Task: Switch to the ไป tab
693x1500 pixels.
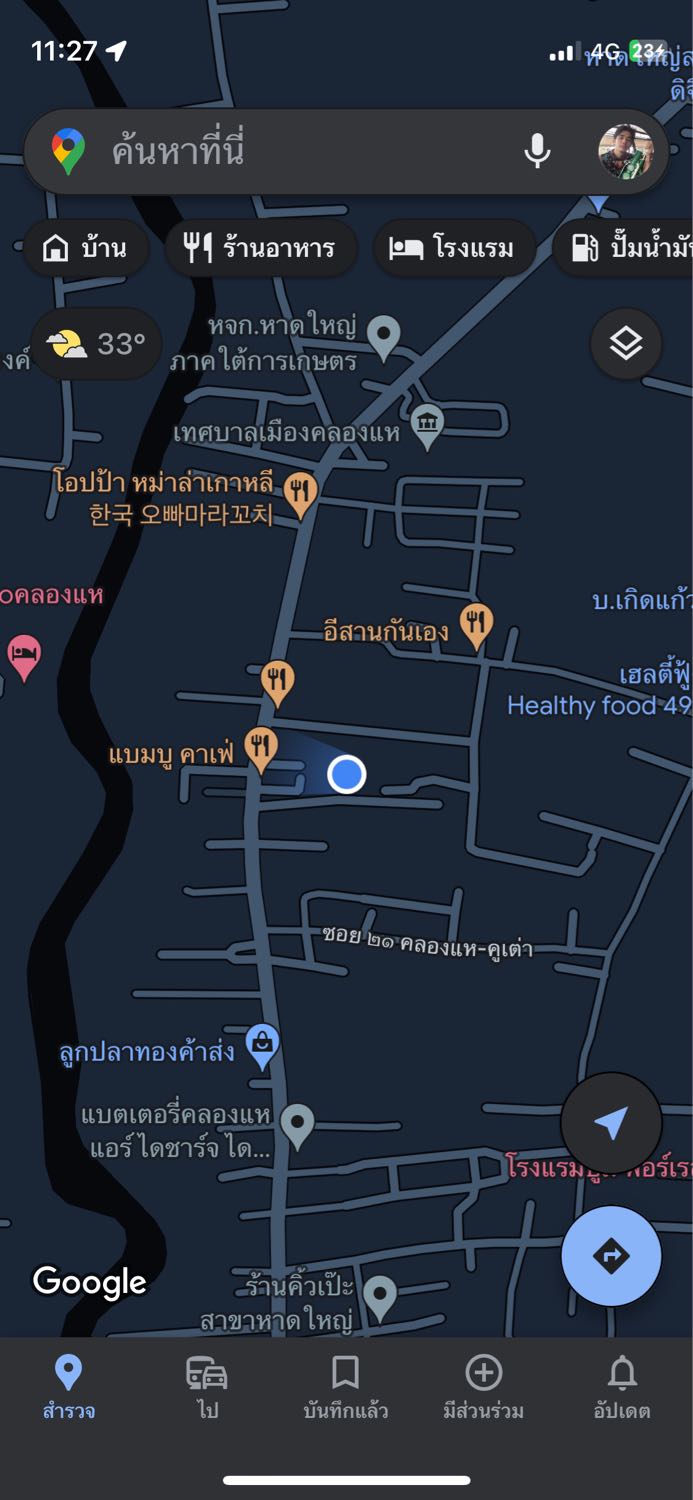Action: (207, 1386)
